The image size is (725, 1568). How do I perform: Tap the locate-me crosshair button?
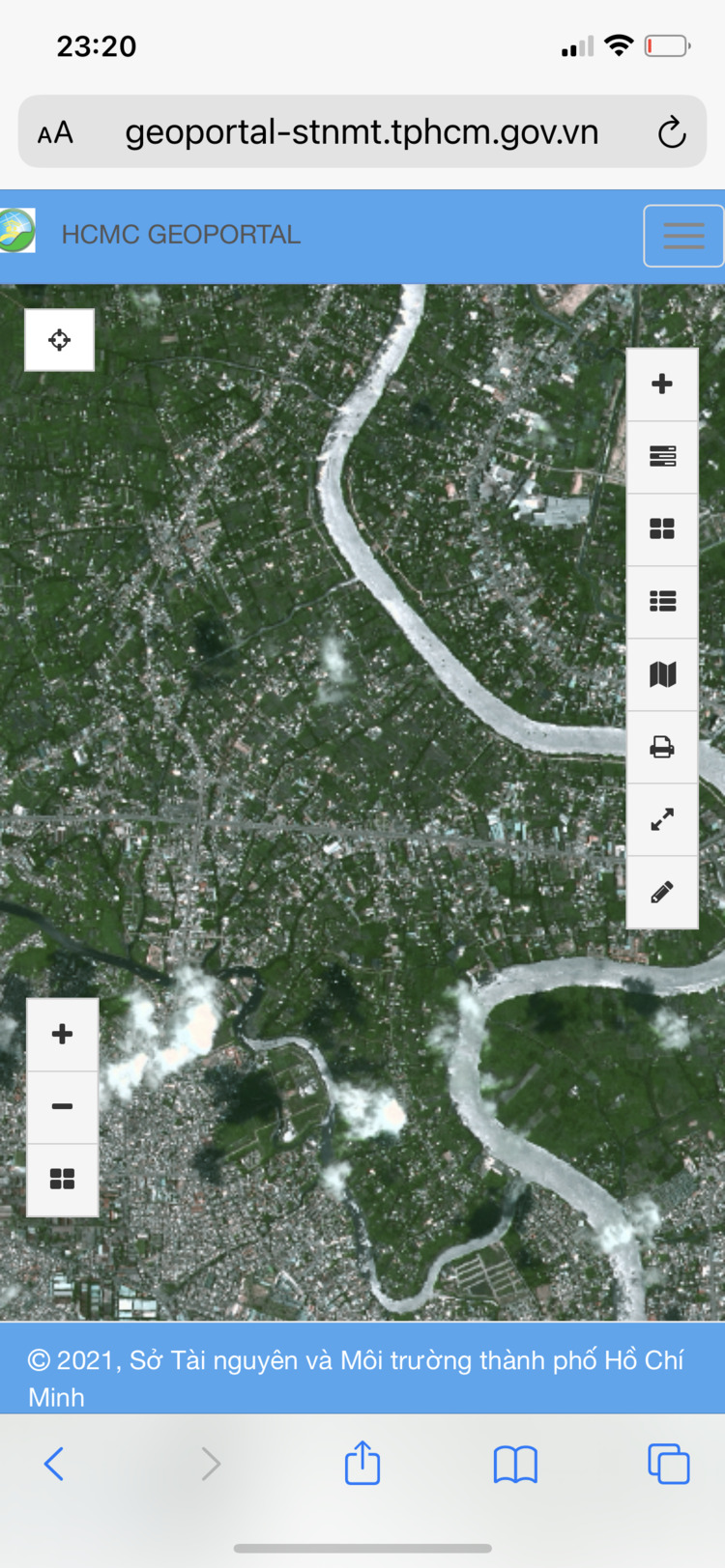point(60,340)
